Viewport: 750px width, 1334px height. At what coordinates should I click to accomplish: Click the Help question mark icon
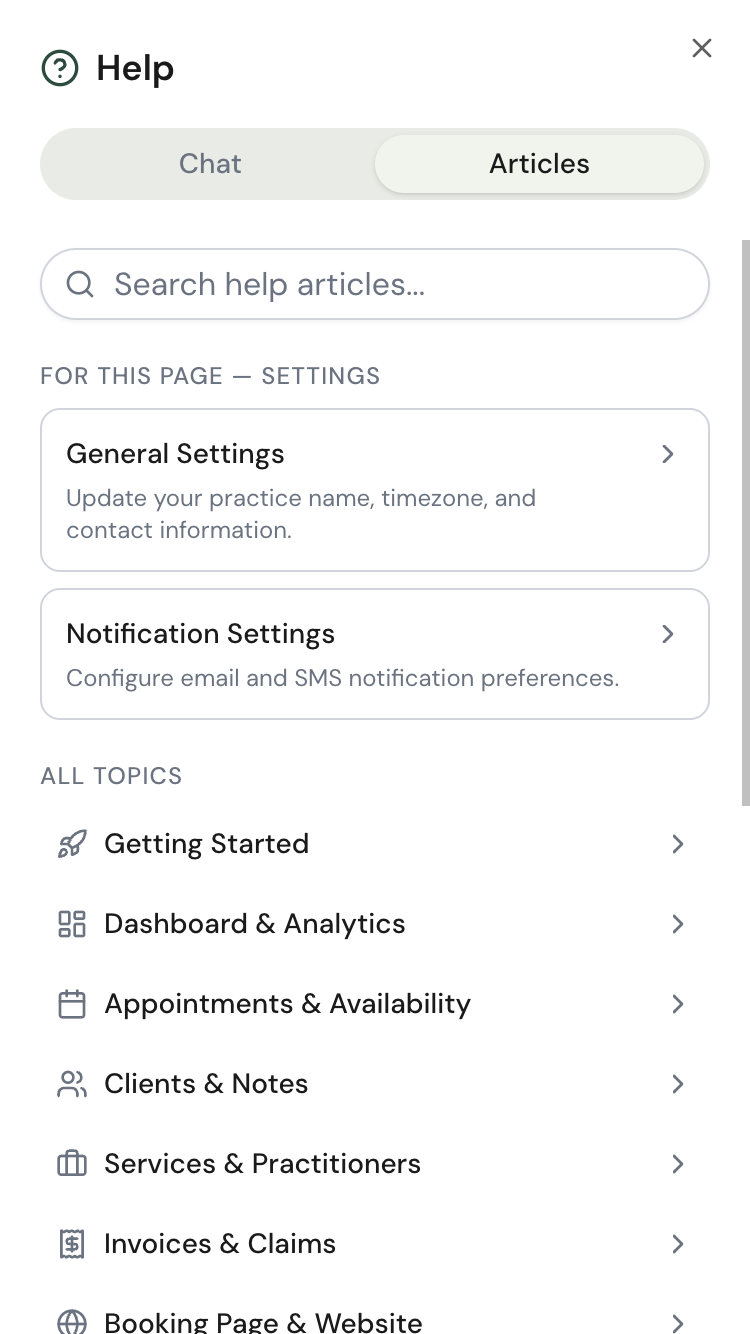(x=61, y=68)
